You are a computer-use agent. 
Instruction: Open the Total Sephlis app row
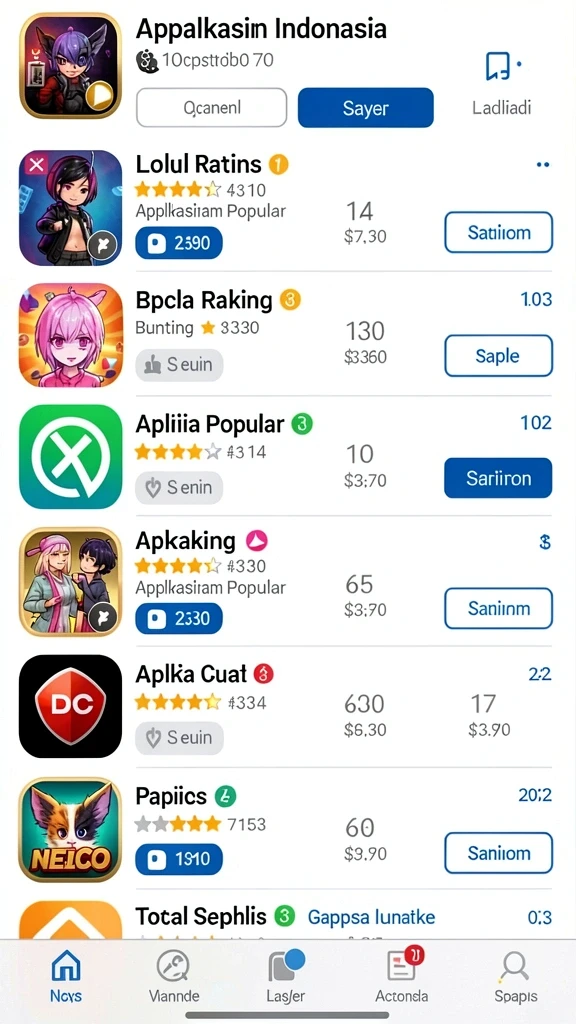285,920
